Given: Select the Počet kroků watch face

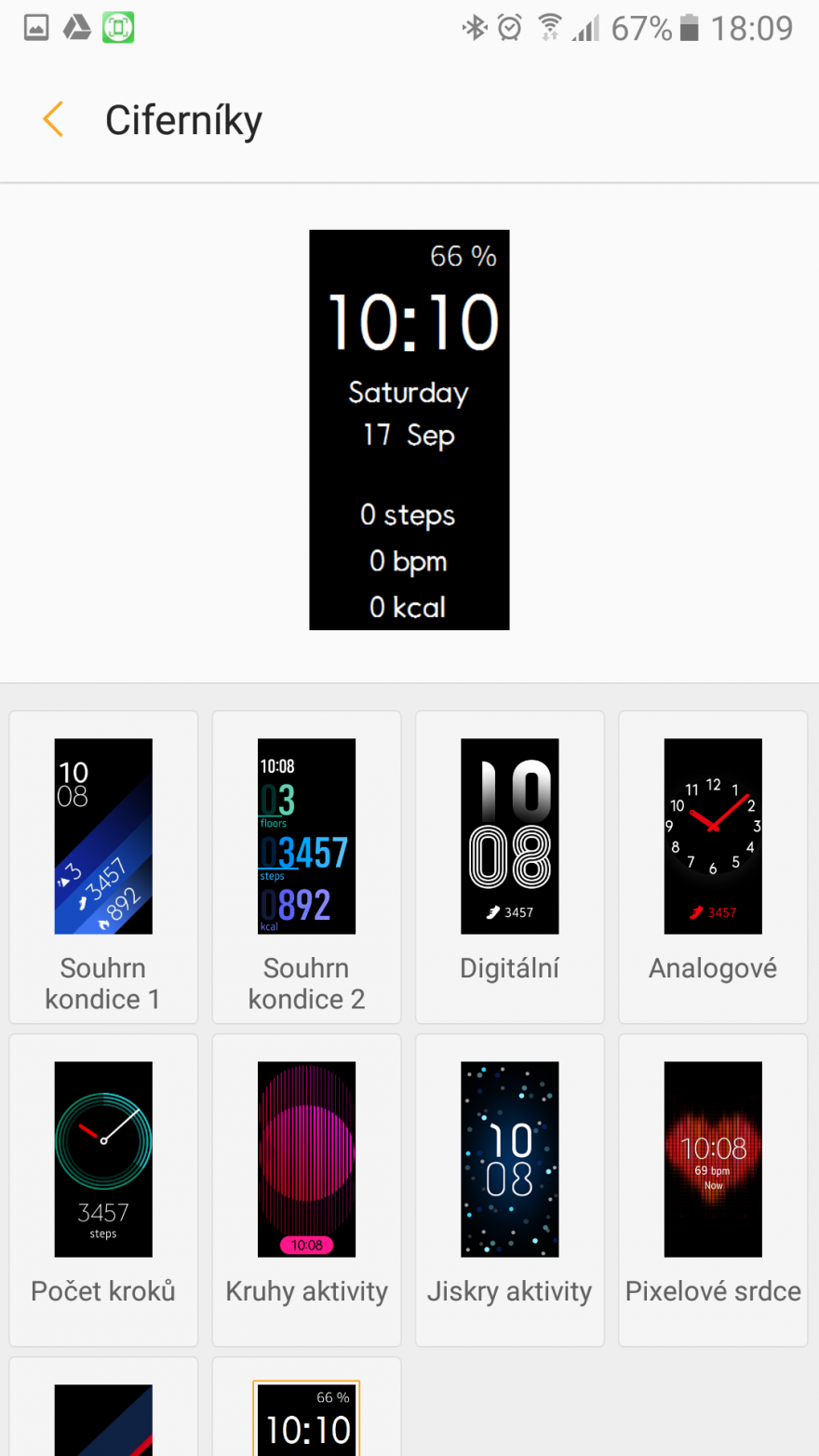Looking at the screenshot, I should [103, 1189].
